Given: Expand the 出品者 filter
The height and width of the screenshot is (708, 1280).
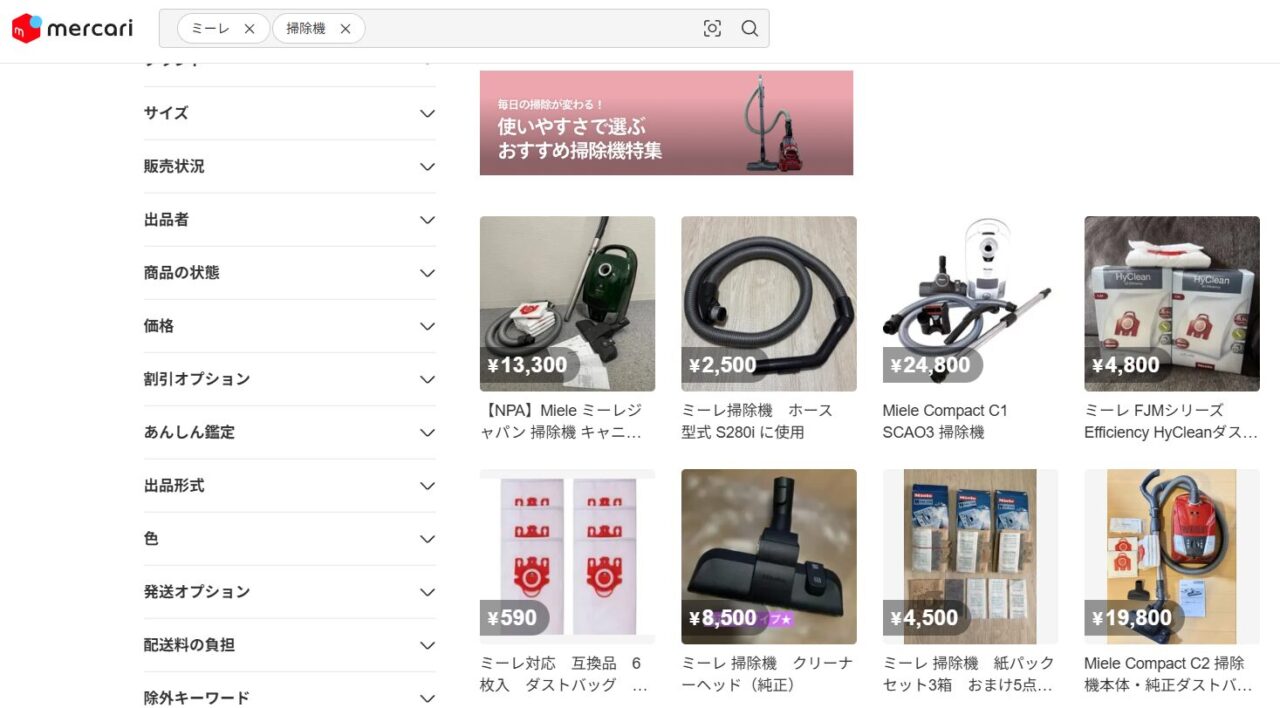Looking at the screenshot, I should pos(290,220).
